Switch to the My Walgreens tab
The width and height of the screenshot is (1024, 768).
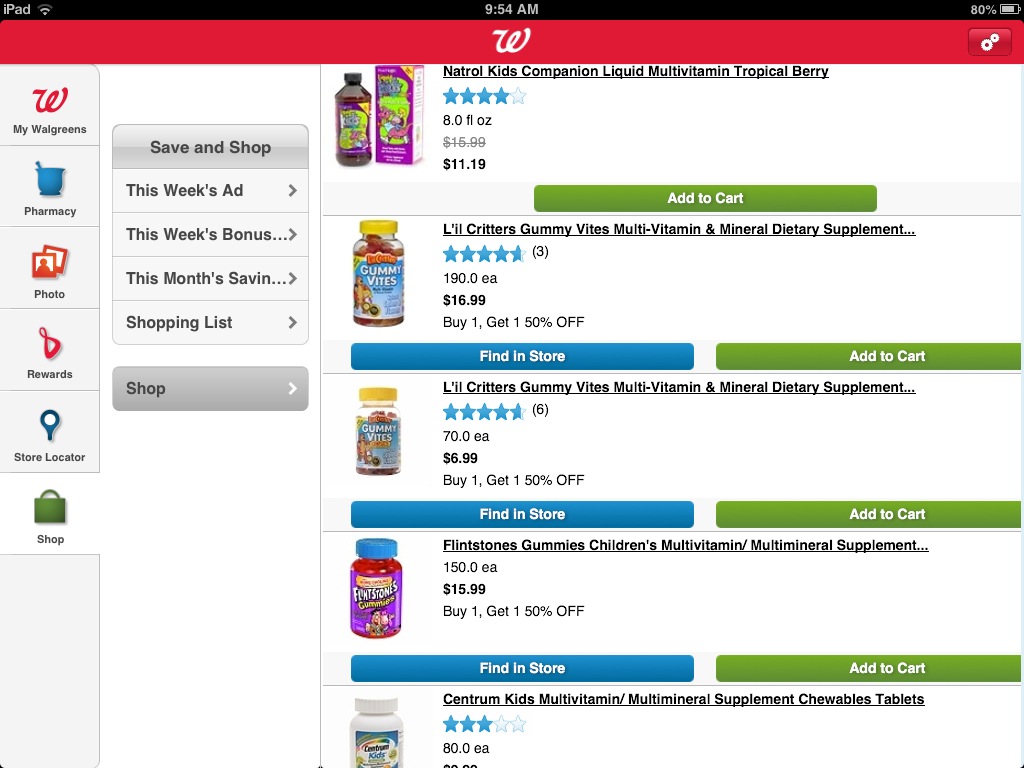(x=50, y=106)
